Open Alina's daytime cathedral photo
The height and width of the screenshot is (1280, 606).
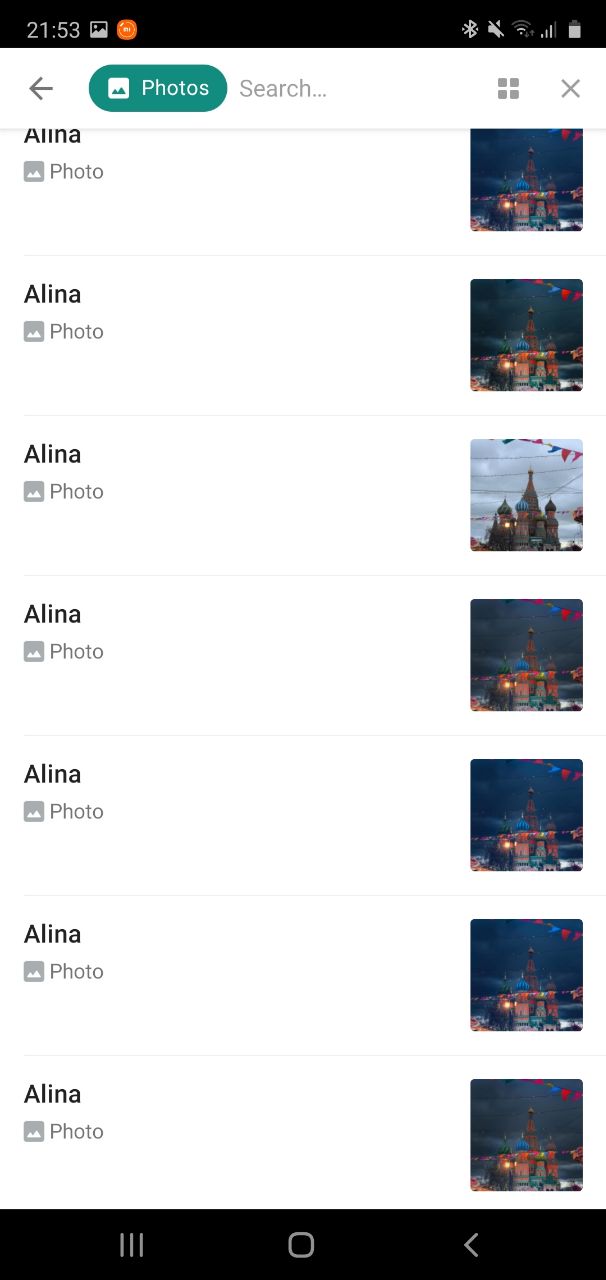[x=526, y=495]
